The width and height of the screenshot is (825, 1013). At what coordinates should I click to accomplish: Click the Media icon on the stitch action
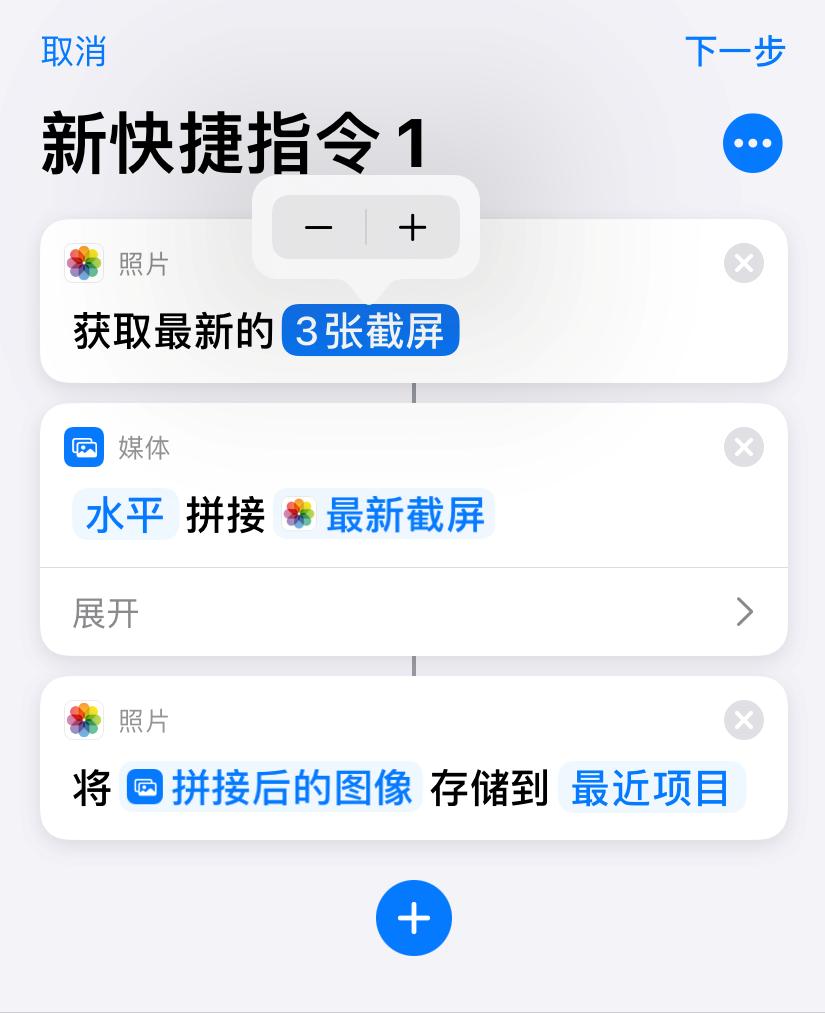pyautogui.click(x=84, y=447)
